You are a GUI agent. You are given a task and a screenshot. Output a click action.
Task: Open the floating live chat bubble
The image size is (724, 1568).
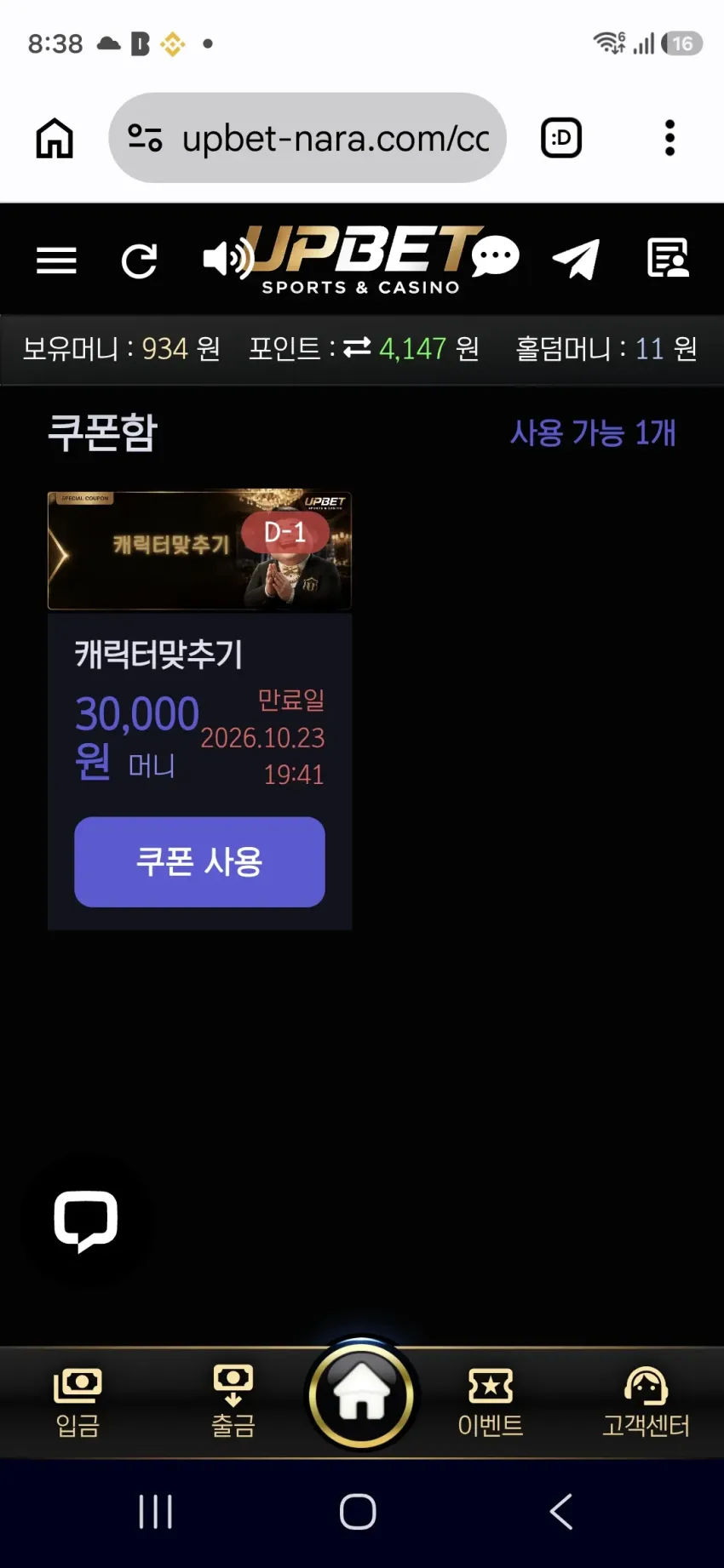pyautogui.click(x=86, y=1222)
